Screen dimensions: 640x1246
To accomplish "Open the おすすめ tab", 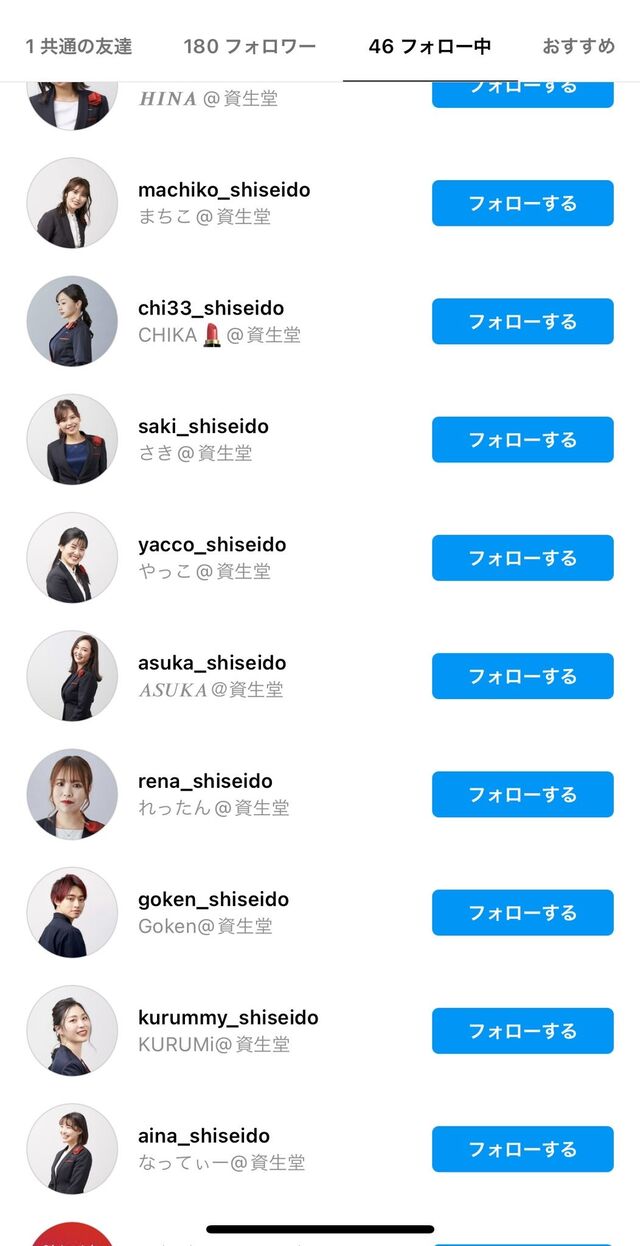I will click(x=578, y=46).
